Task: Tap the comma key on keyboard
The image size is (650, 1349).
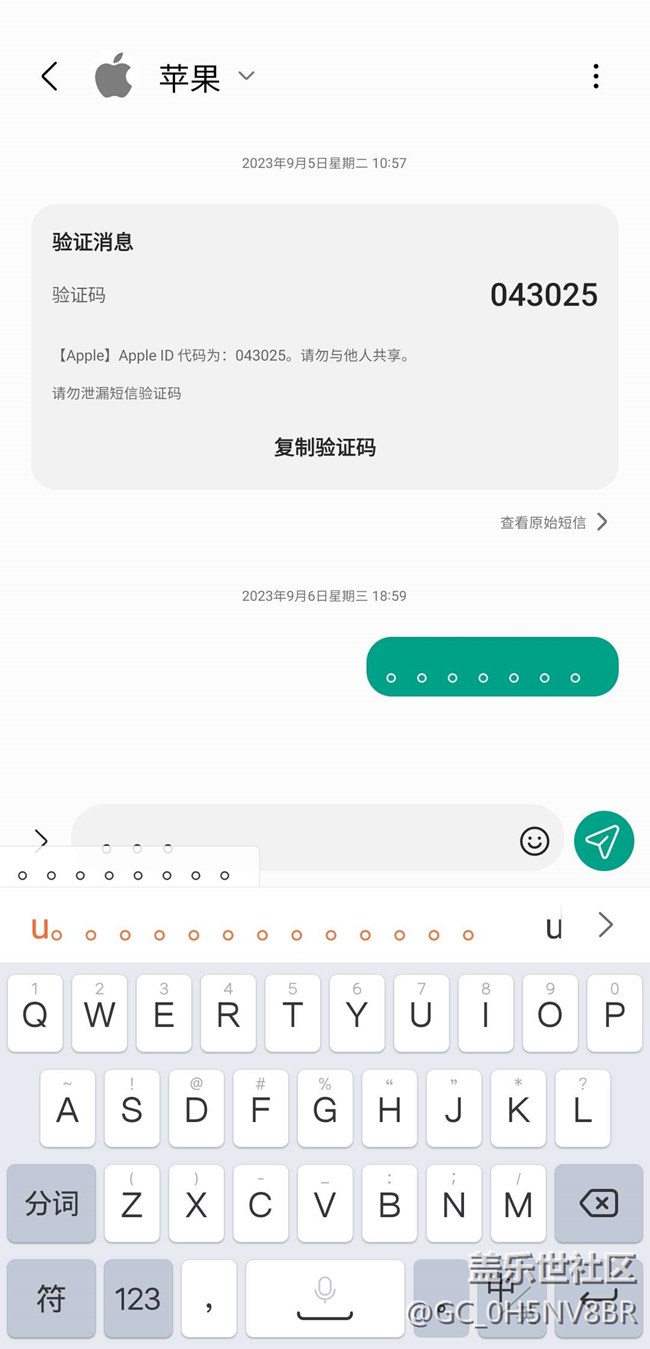Action: (209, 1298)
